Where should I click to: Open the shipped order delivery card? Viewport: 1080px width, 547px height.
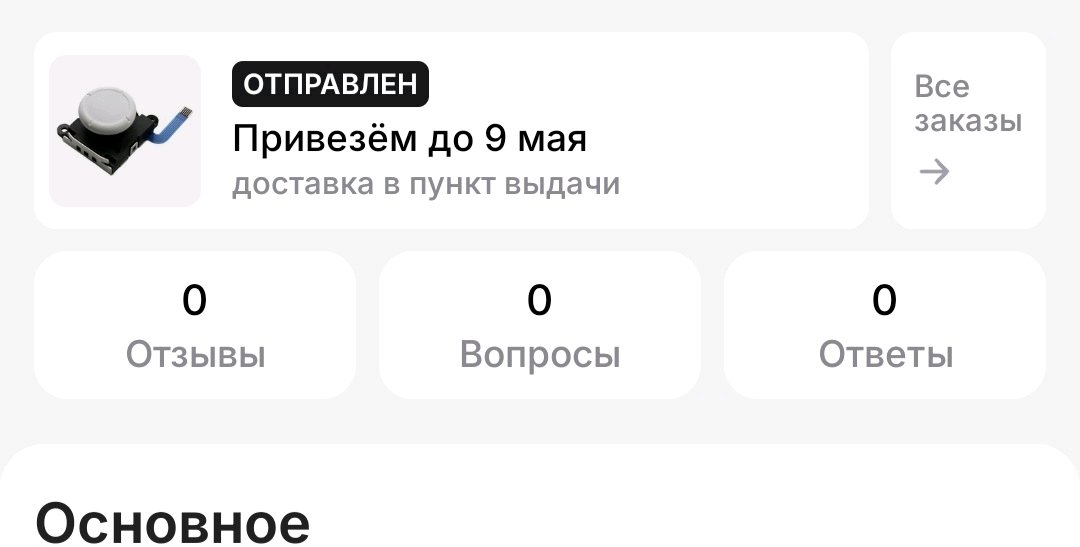coord(450,131)
